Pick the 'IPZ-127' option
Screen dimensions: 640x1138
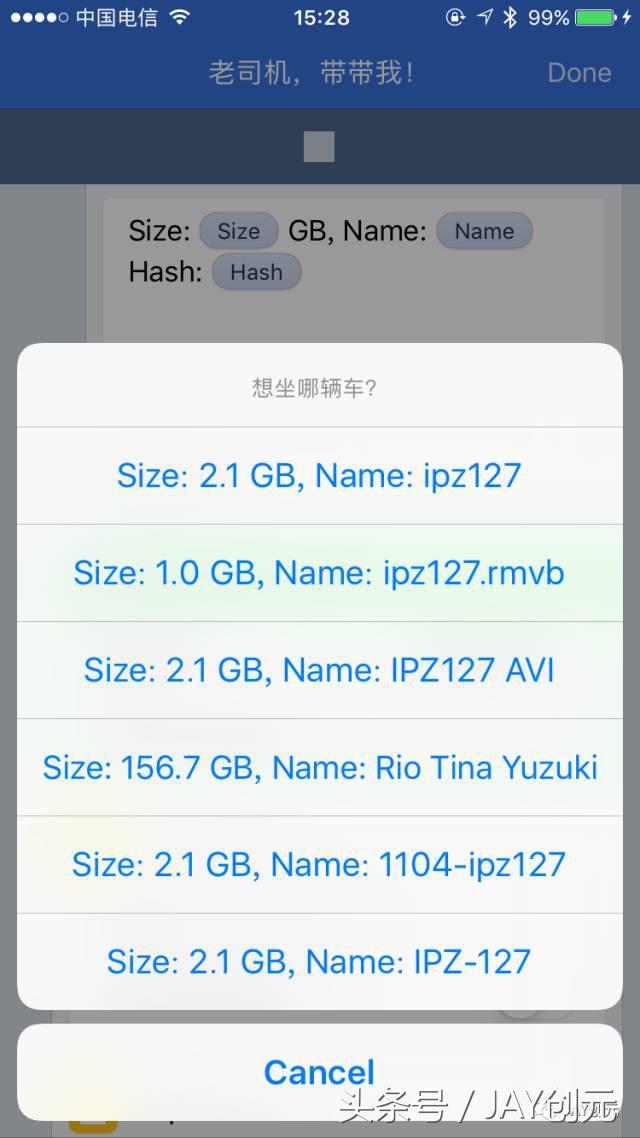[x=319, y=961]
